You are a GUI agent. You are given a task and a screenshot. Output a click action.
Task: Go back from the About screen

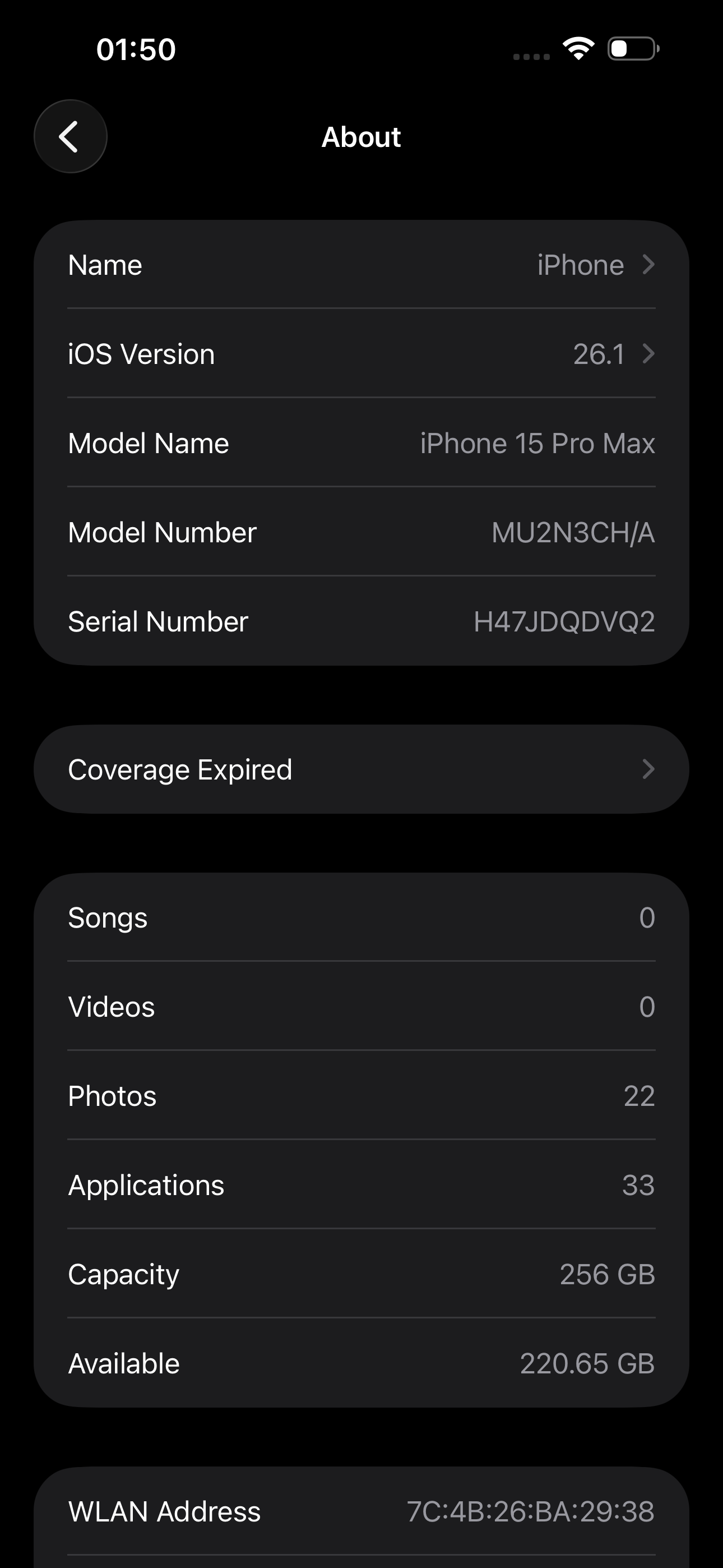click(x=70, y=136)
